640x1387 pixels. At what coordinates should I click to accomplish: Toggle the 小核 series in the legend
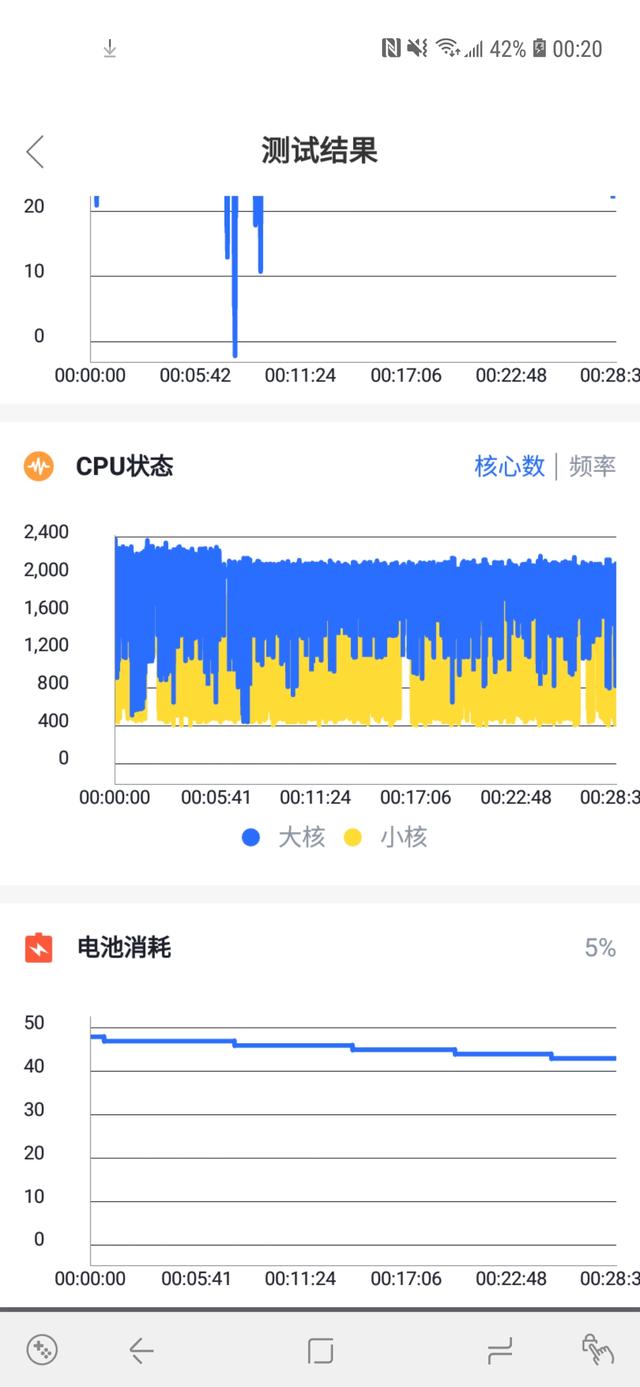click(386, 837)
